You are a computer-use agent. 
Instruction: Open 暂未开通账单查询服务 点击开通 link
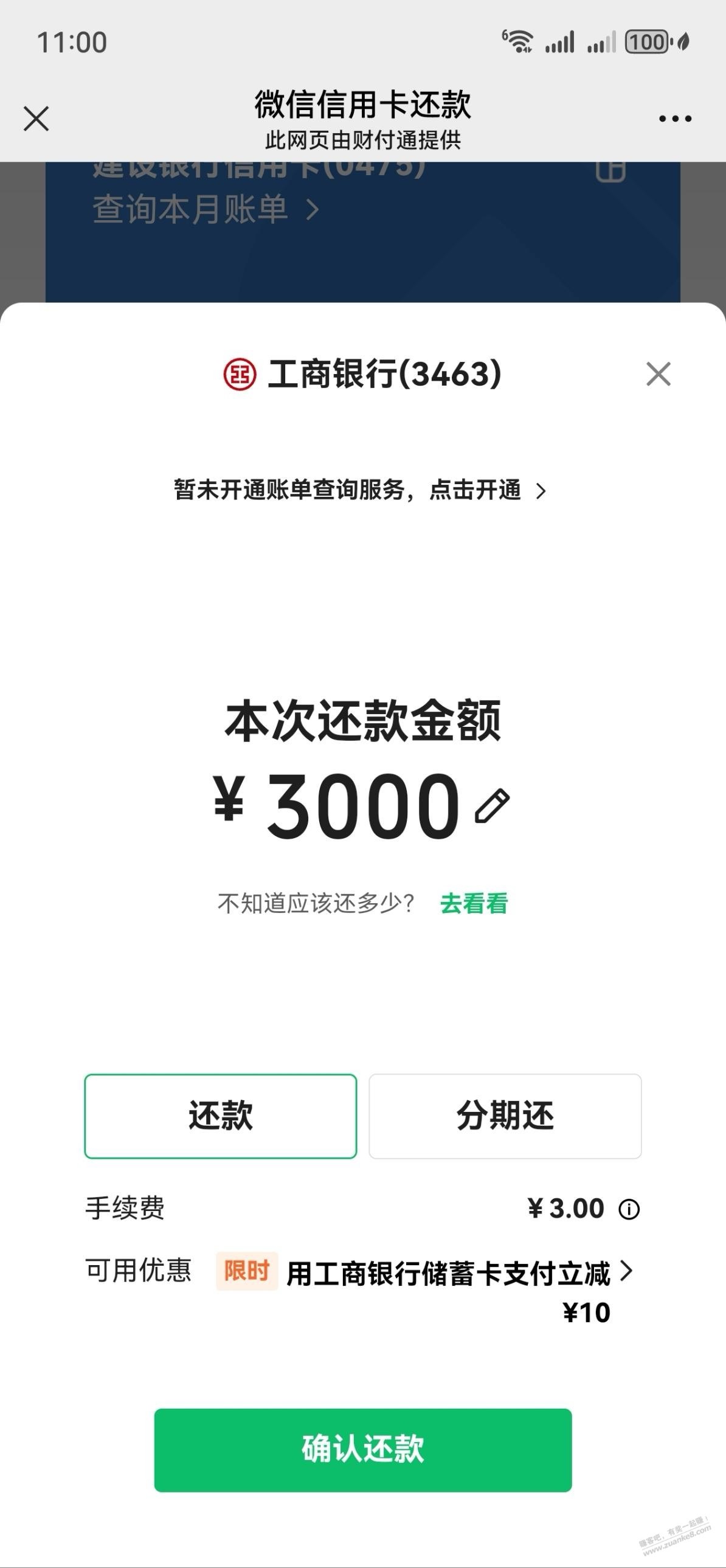(360, 490)
